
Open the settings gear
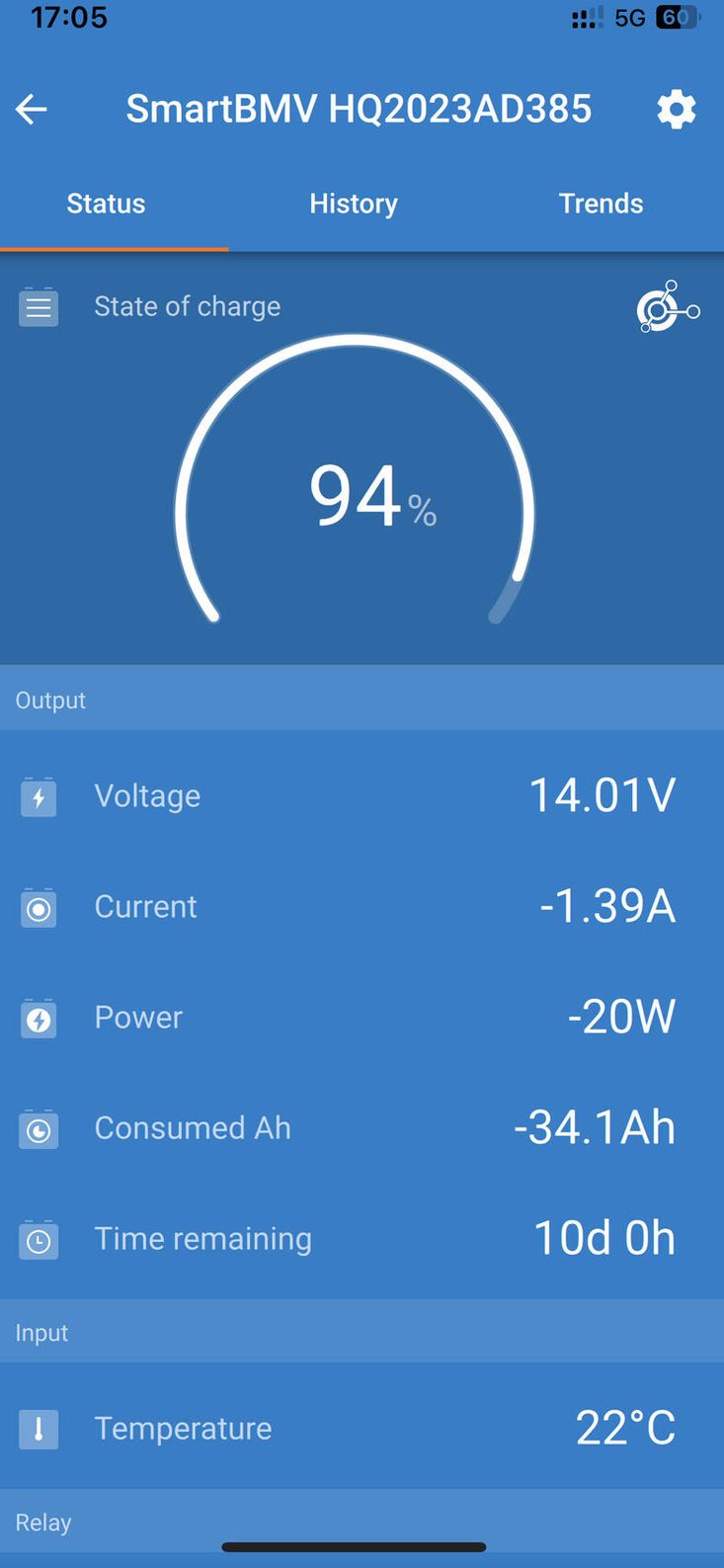[x=677, y=109]
